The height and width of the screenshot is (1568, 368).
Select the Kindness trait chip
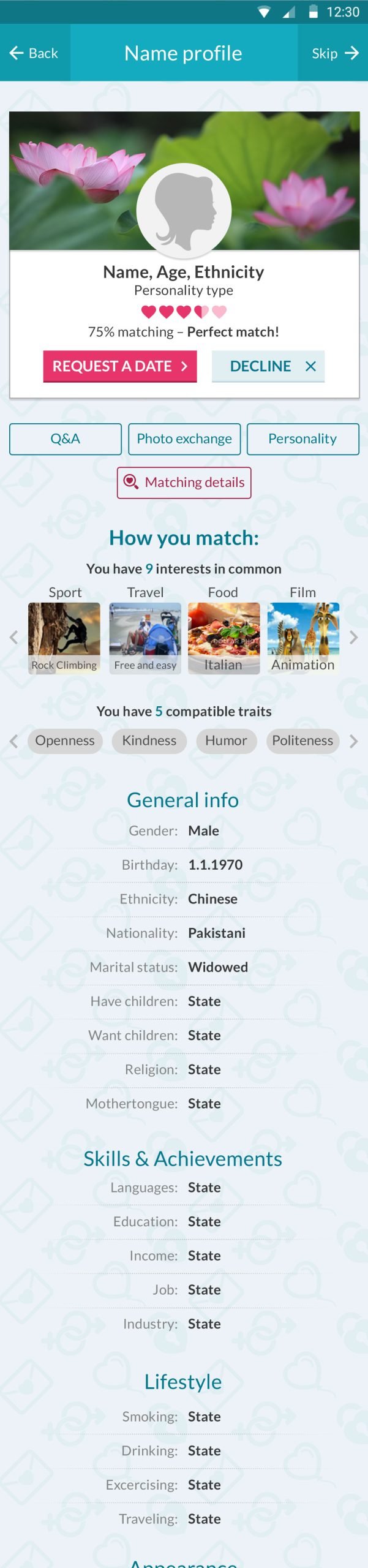(149, 741)
